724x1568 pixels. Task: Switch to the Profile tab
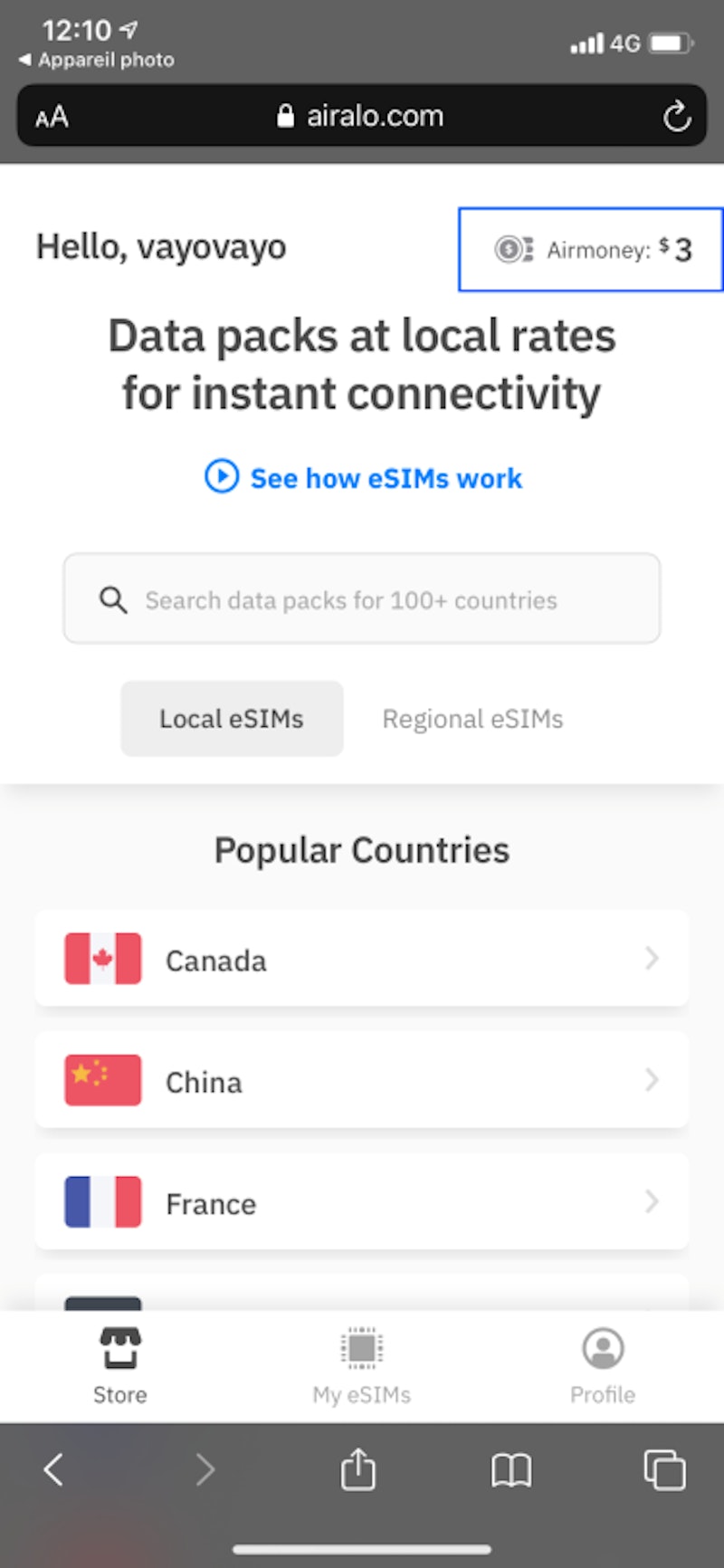click(x=603, y=1366)
